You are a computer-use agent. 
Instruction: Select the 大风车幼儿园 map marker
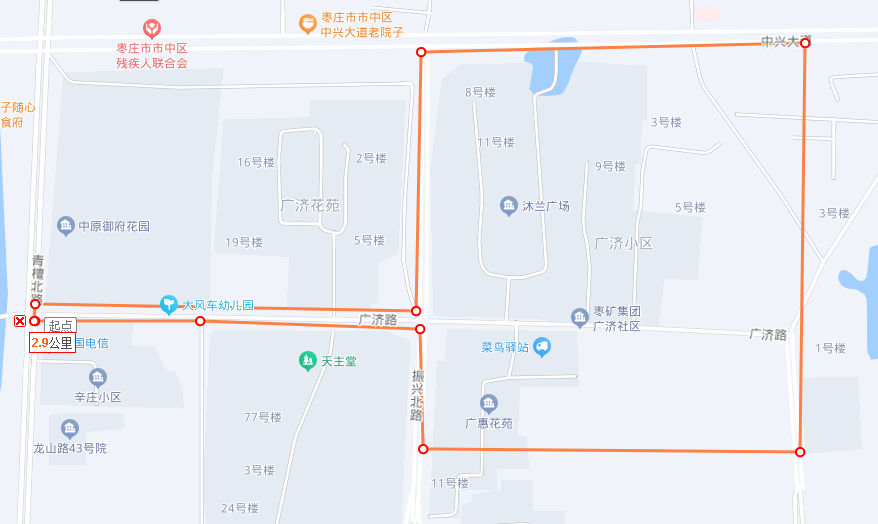[169, 303]
